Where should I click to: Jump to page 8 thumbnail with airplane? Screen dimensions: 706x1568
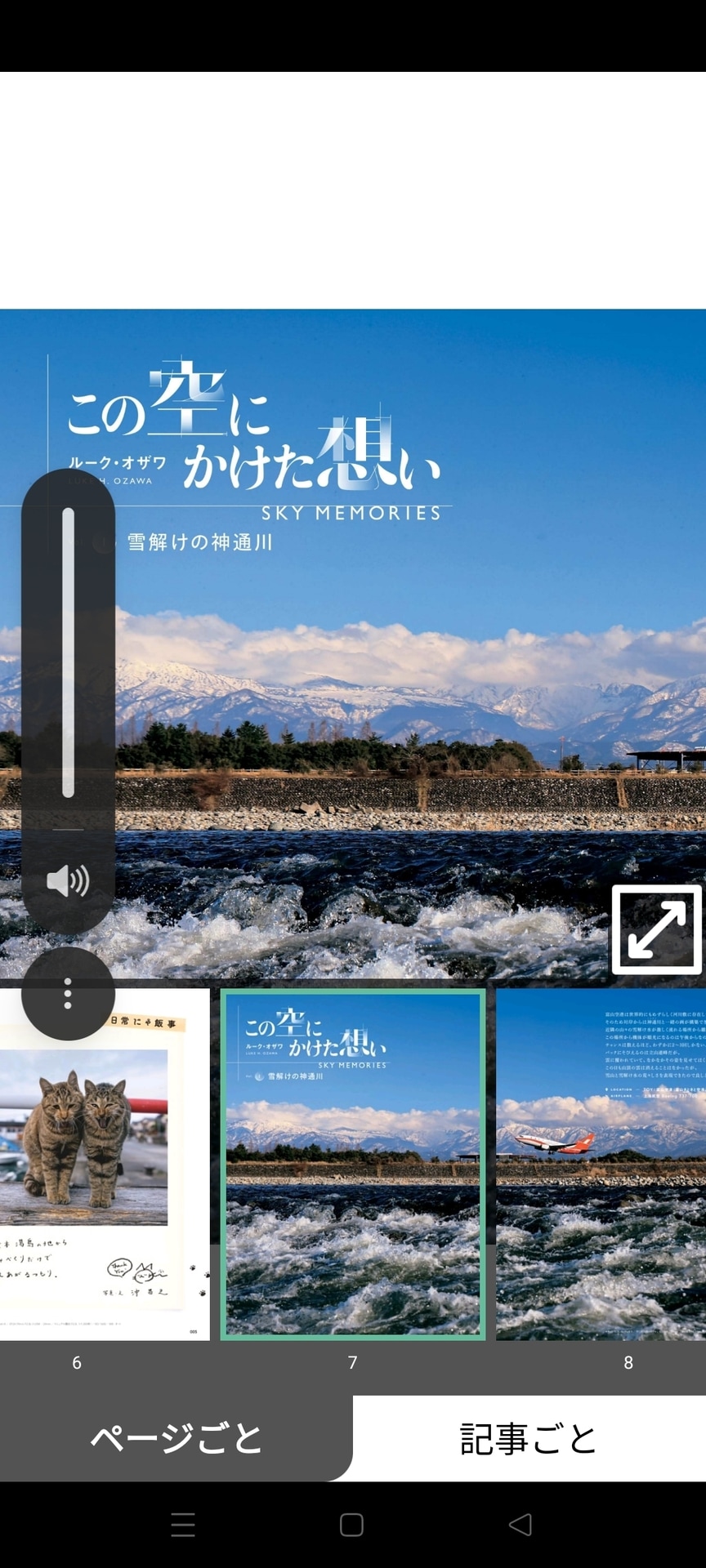click(x=601, y=1164)
